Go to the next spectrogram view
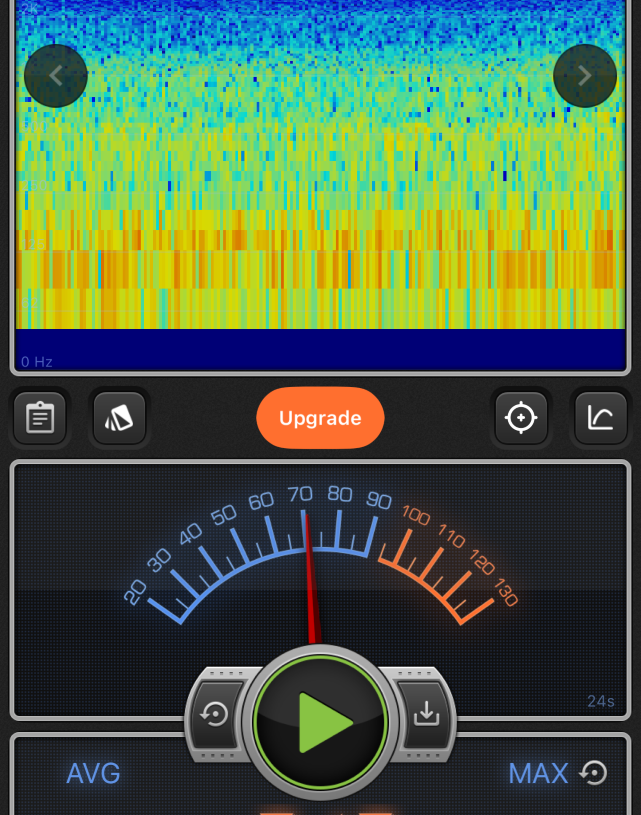The height and width of the screenshot is (815, 641). (585, 76)
